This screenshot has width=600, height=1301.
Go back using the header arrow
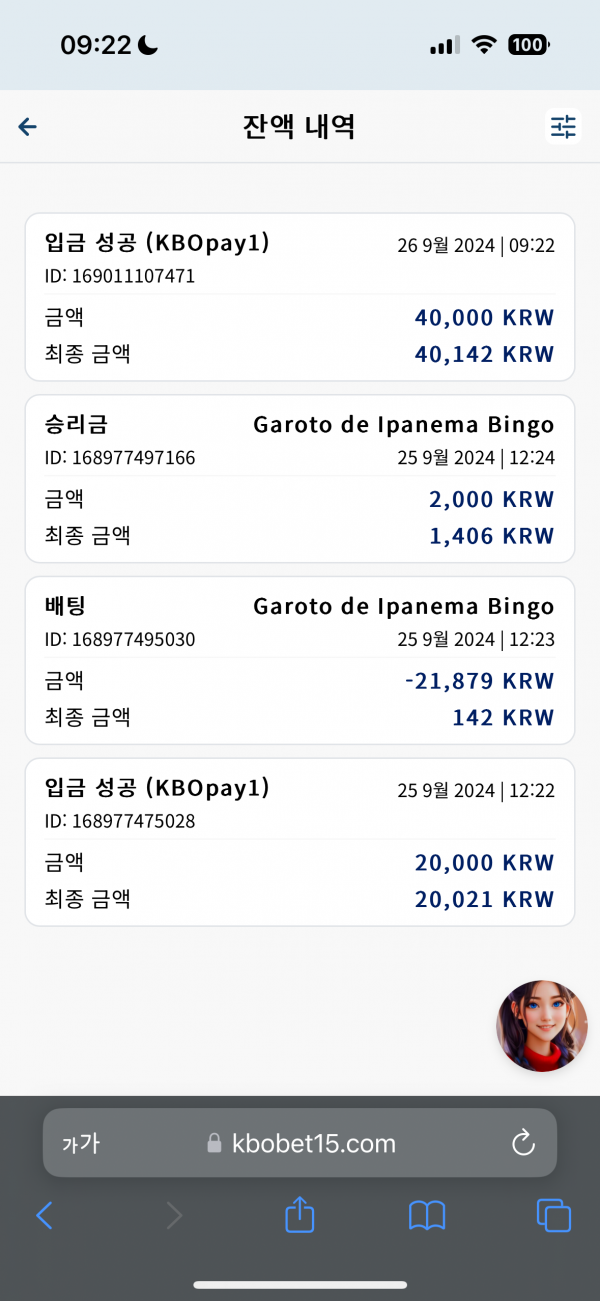pos(28,126)
